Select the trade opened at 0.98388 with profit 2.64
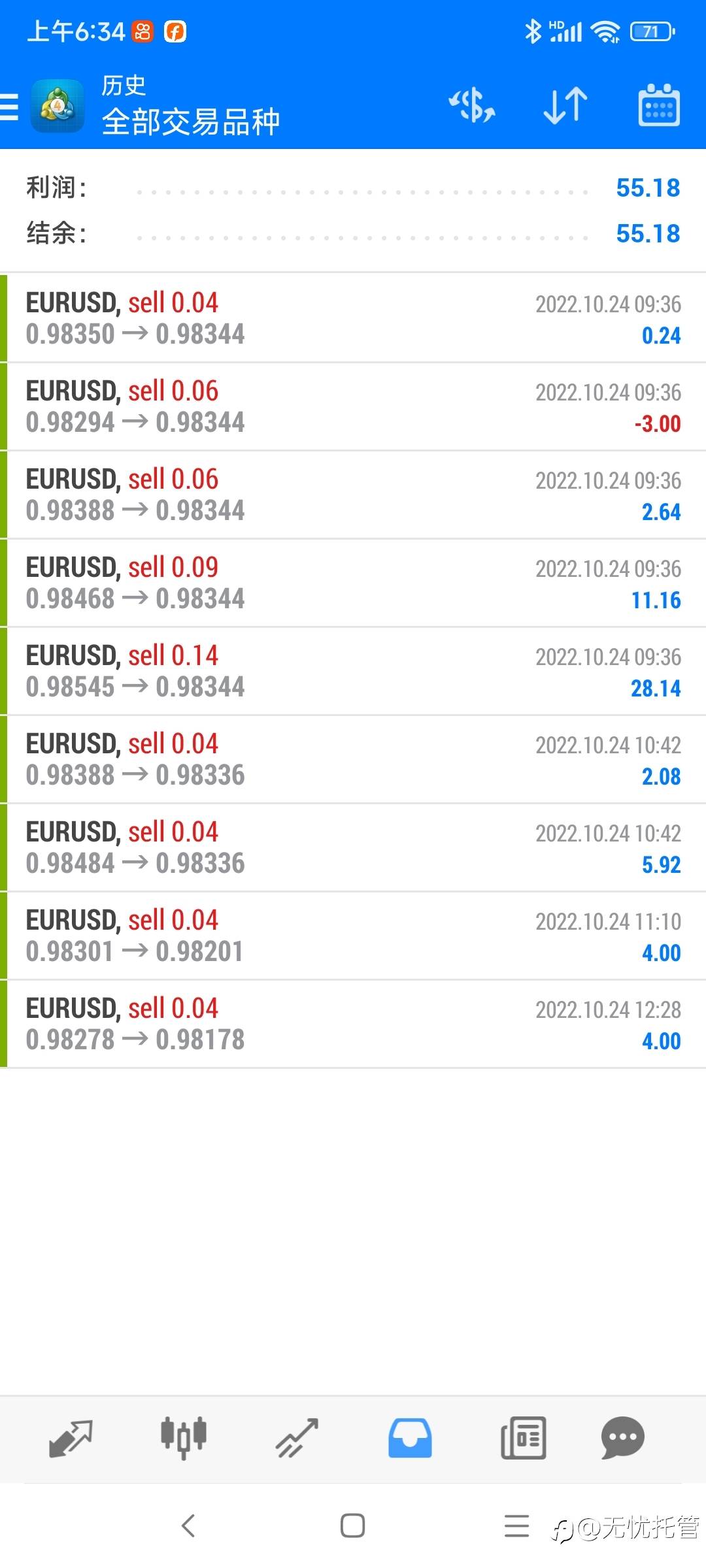Image resolution: width=706 pixels, height=1568 pixels. (353, 495)
